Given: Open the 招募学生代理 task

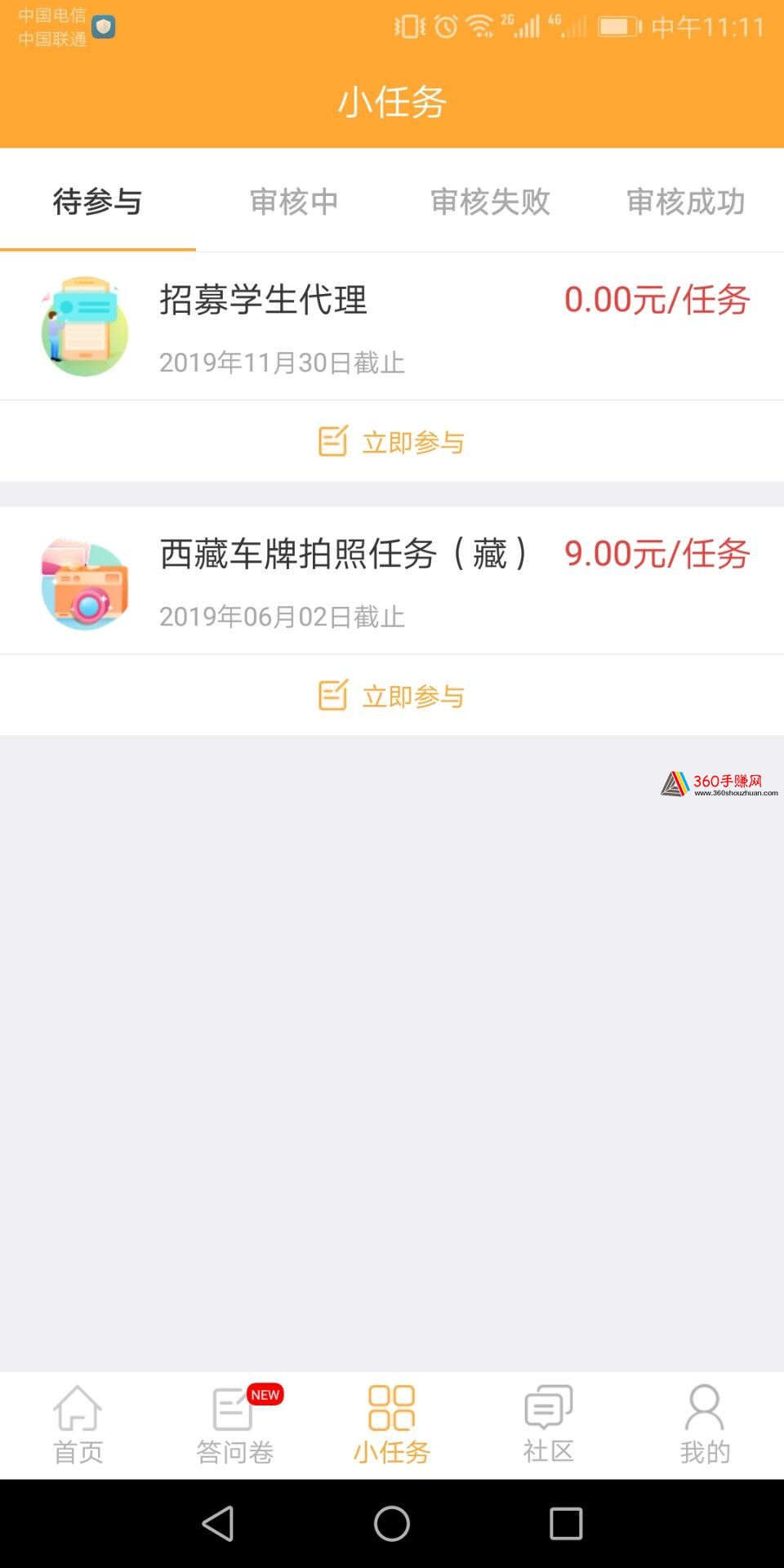Looking at the screenshot, I should [392, 327].
